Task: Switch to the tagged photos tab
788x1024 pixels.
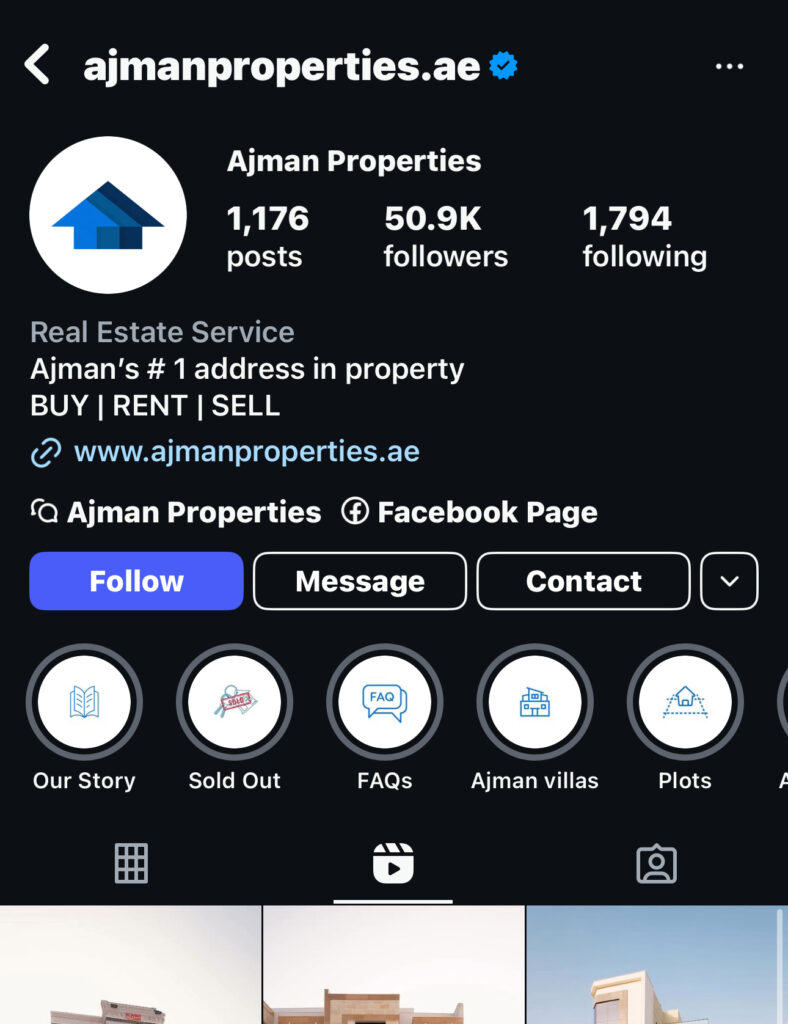Action: (x=656, y=863)
